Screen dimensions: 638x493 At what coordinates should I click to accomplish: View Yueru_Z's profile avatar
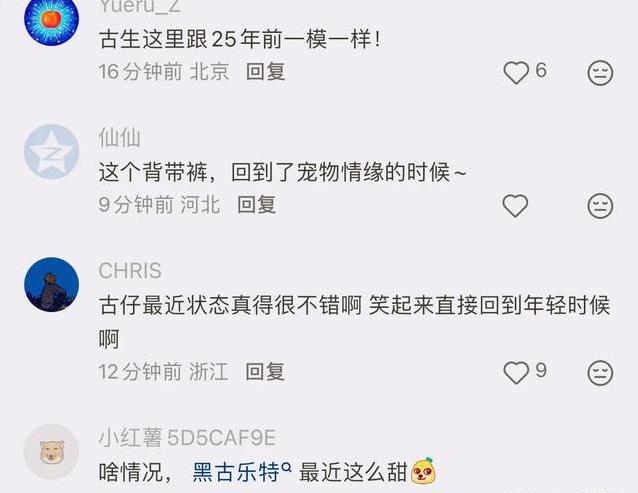coord(51,20)
